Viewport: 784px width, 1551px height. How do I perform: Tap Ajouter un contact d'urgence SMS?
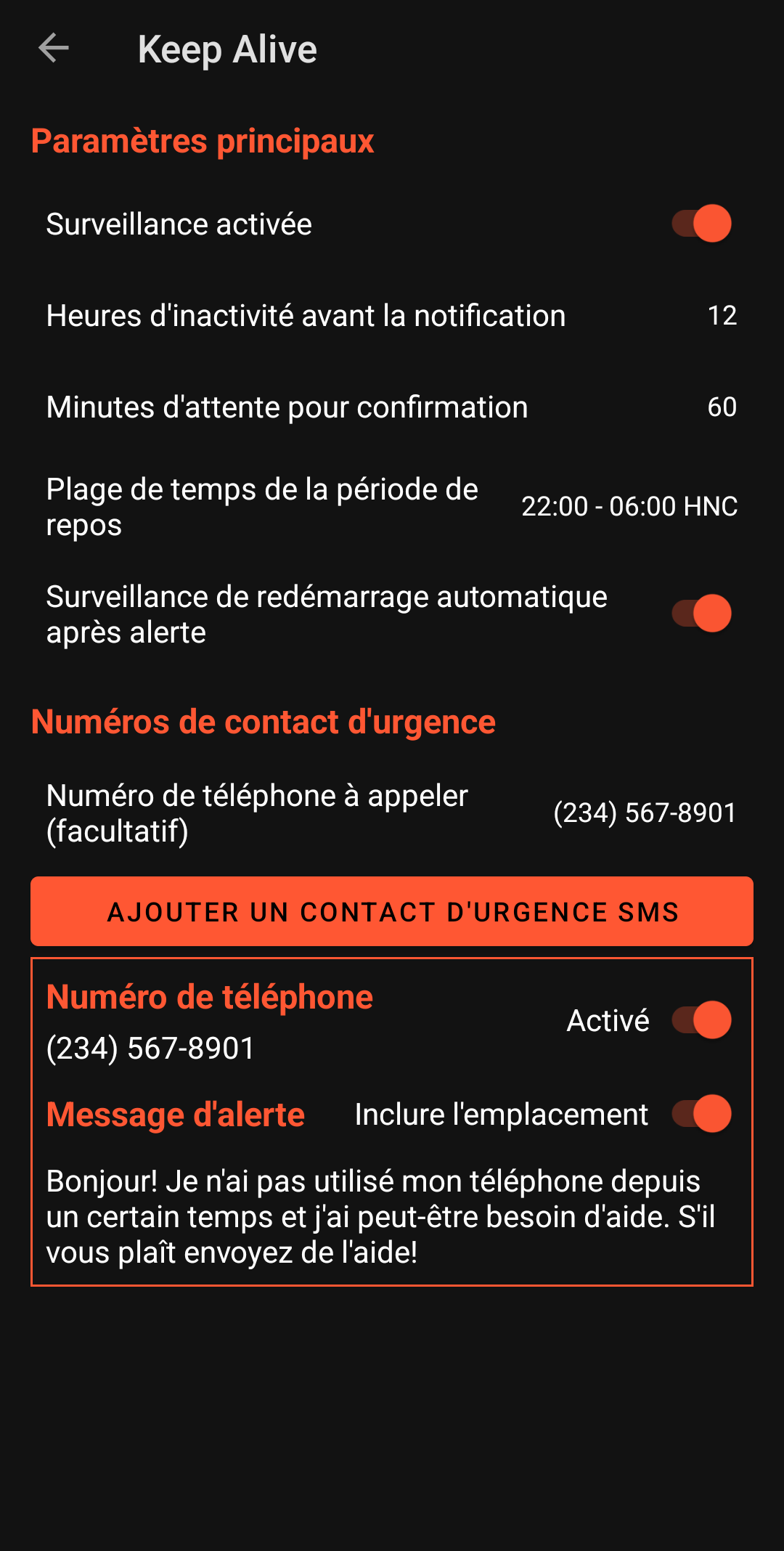[392, 911]
